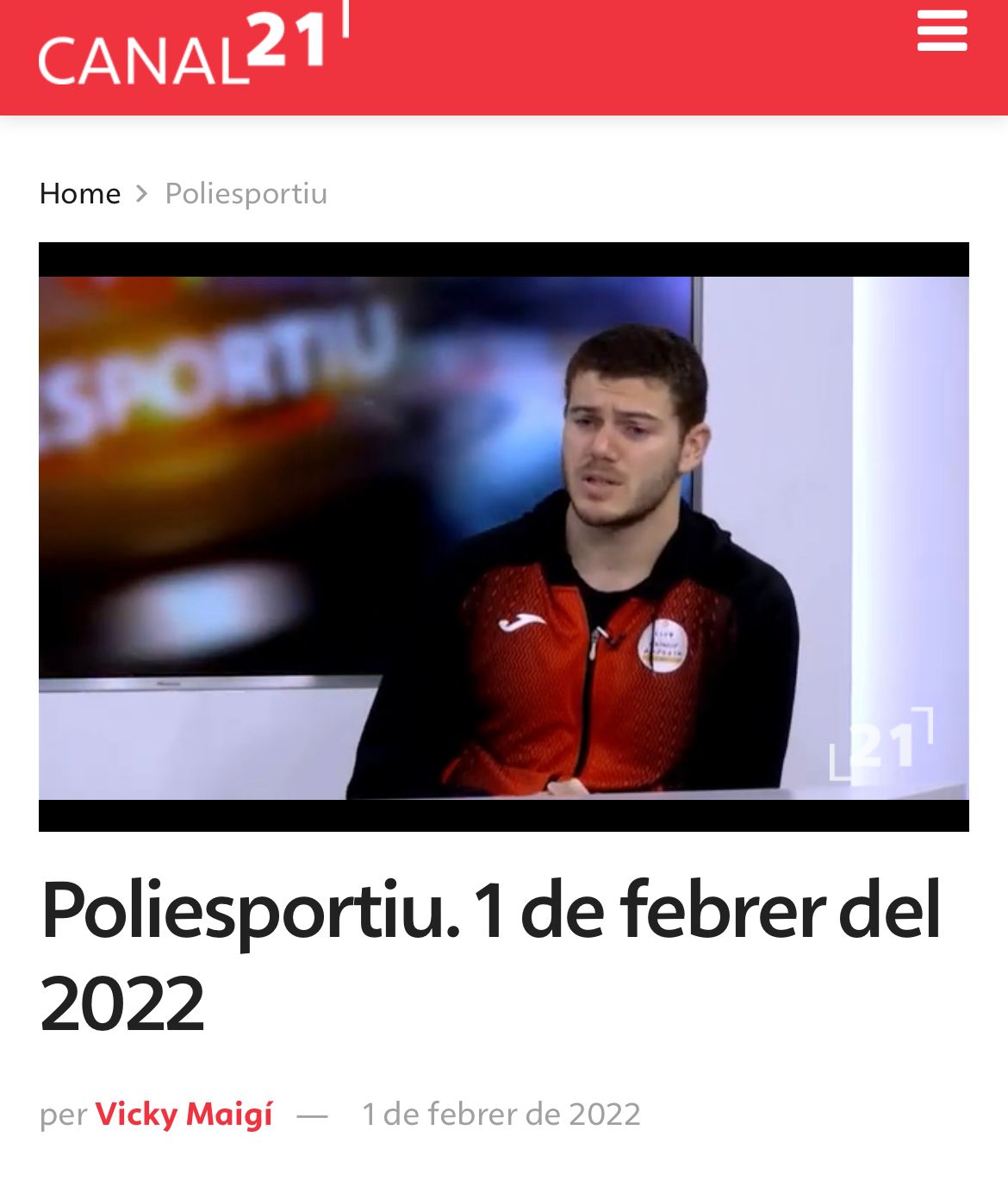1008x1180 pixels.
Task: Open author Vicky Maigí's page
Action: pyautogui.click(x=184, y=1114)
